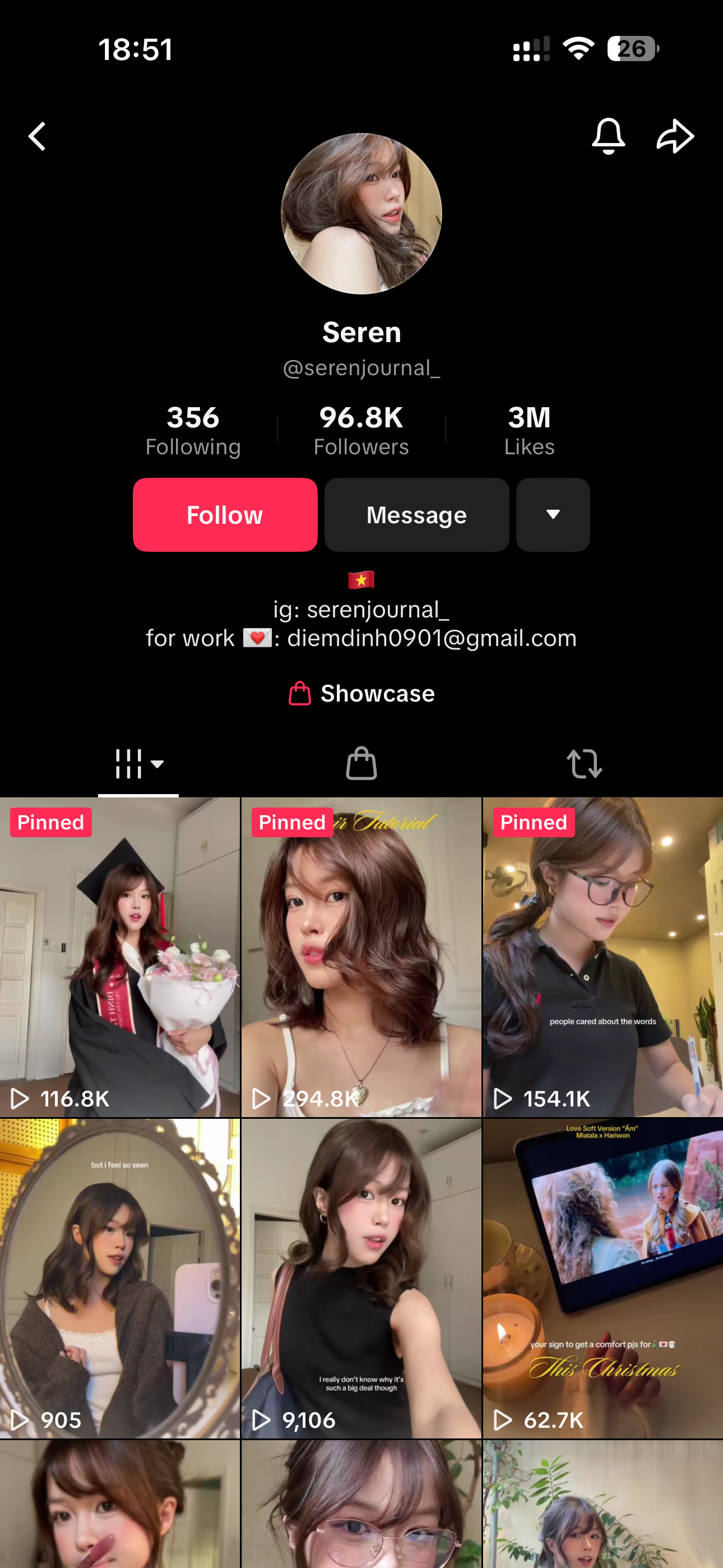Open pinned graduation video with 116.8K views
This screenshot has width=723, height=1568.
(120, 956)
